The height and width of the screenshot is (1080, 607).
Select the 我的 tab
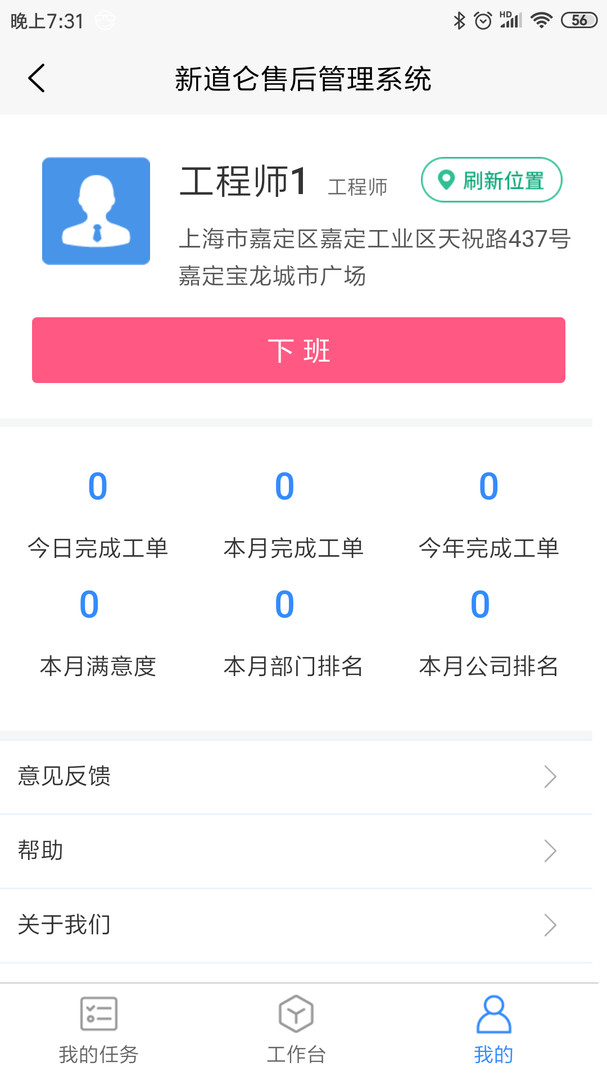pyautogui.click(x=493, y=1030)
